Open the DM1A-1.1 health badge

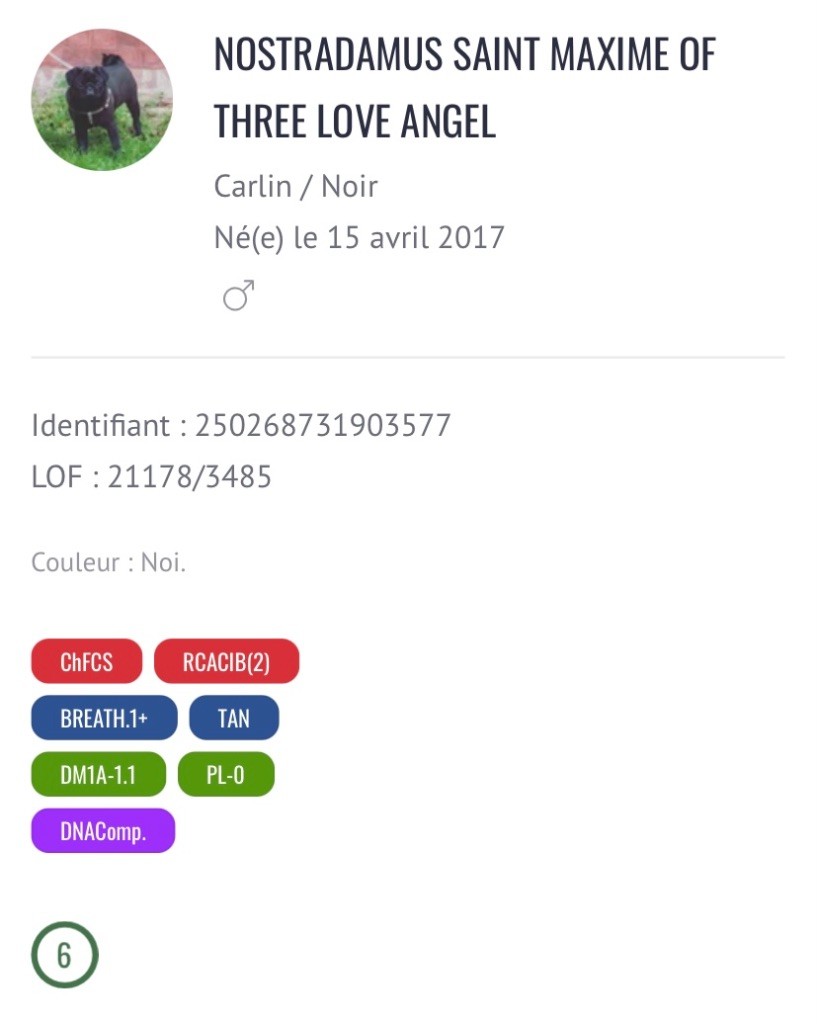[x=98, y=775]
